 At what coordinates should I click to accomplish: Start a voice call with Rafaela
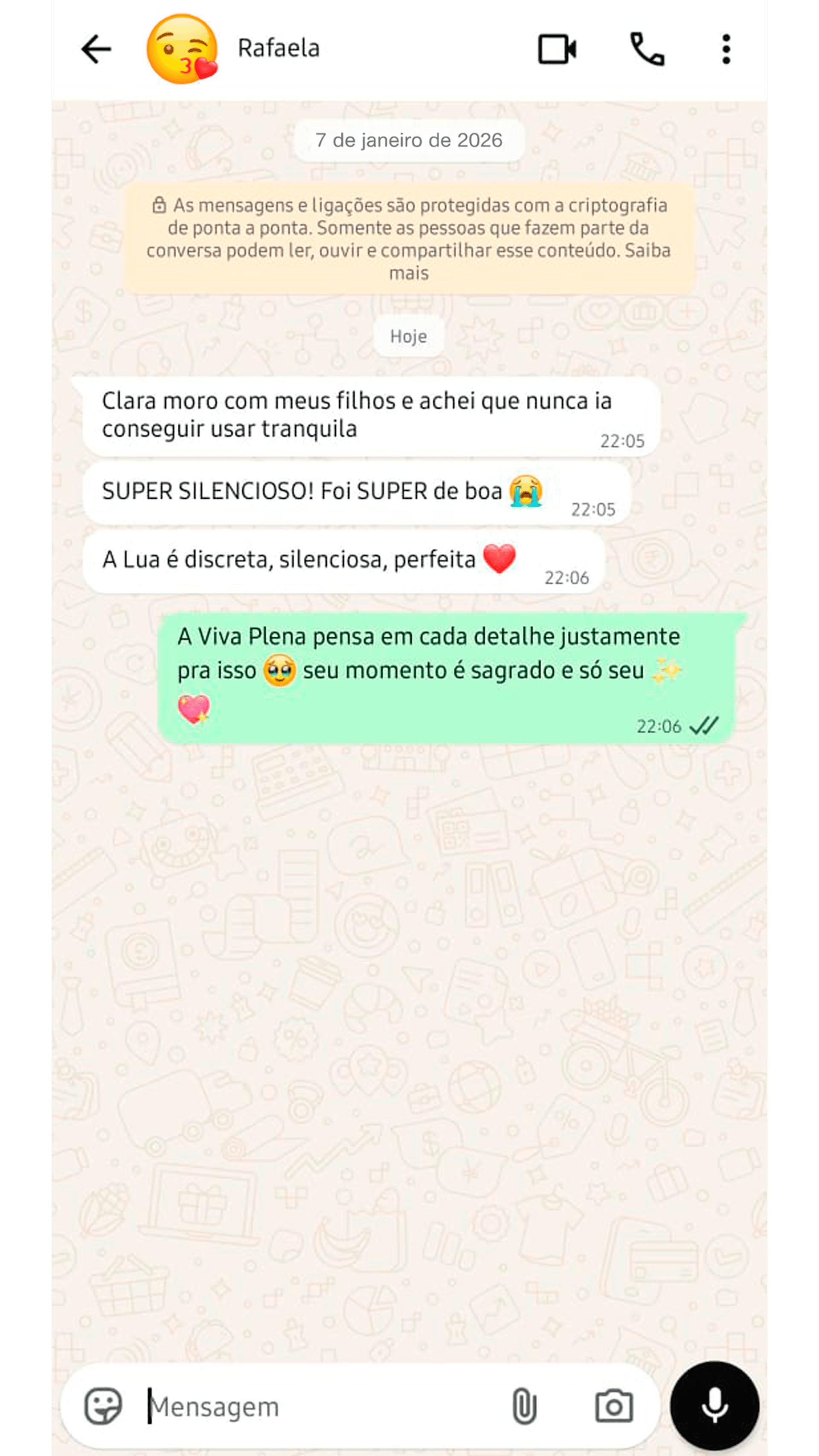647,50
